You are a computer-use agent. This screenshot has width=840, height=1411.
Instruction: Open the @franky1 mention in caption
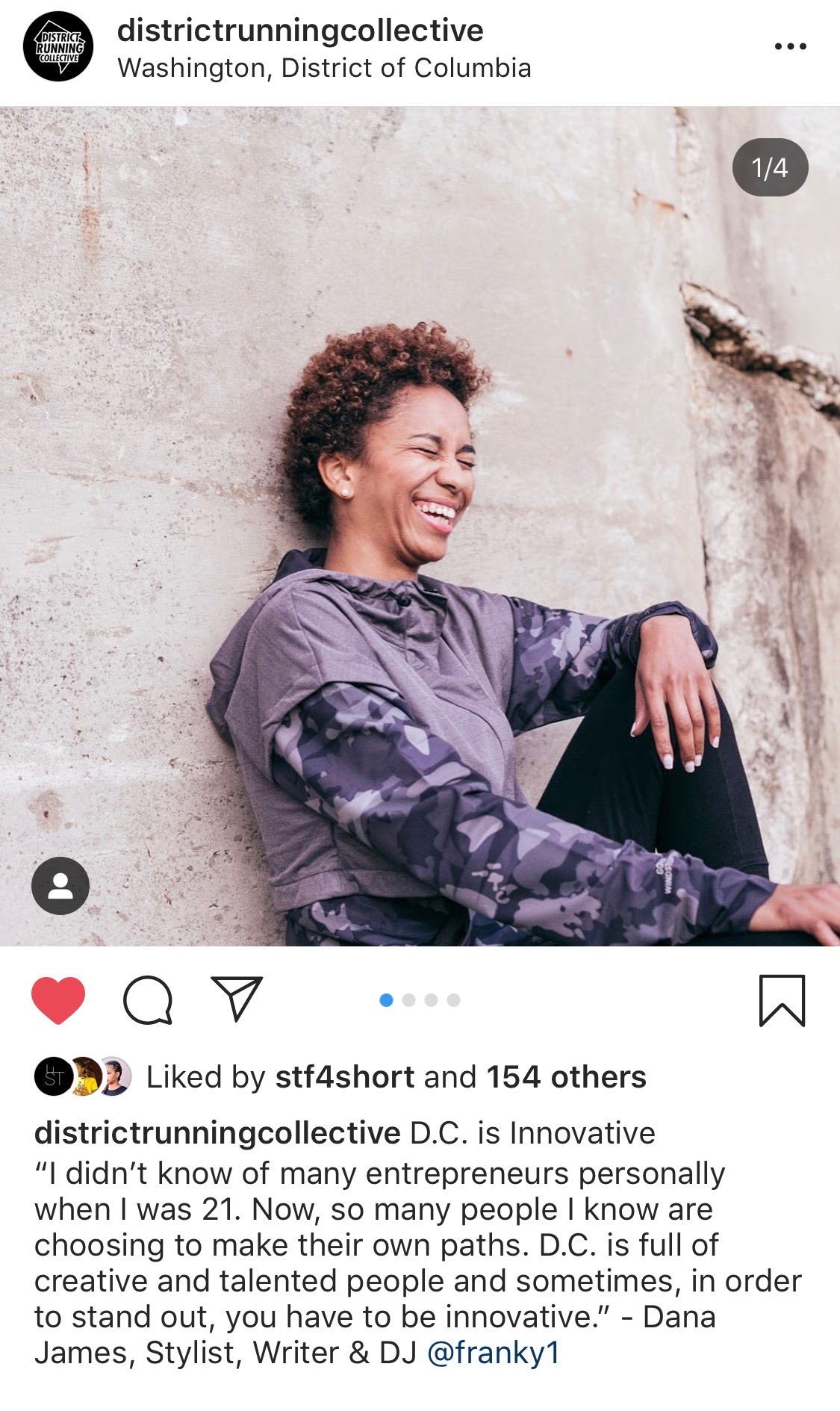[x=493, y=1353]
